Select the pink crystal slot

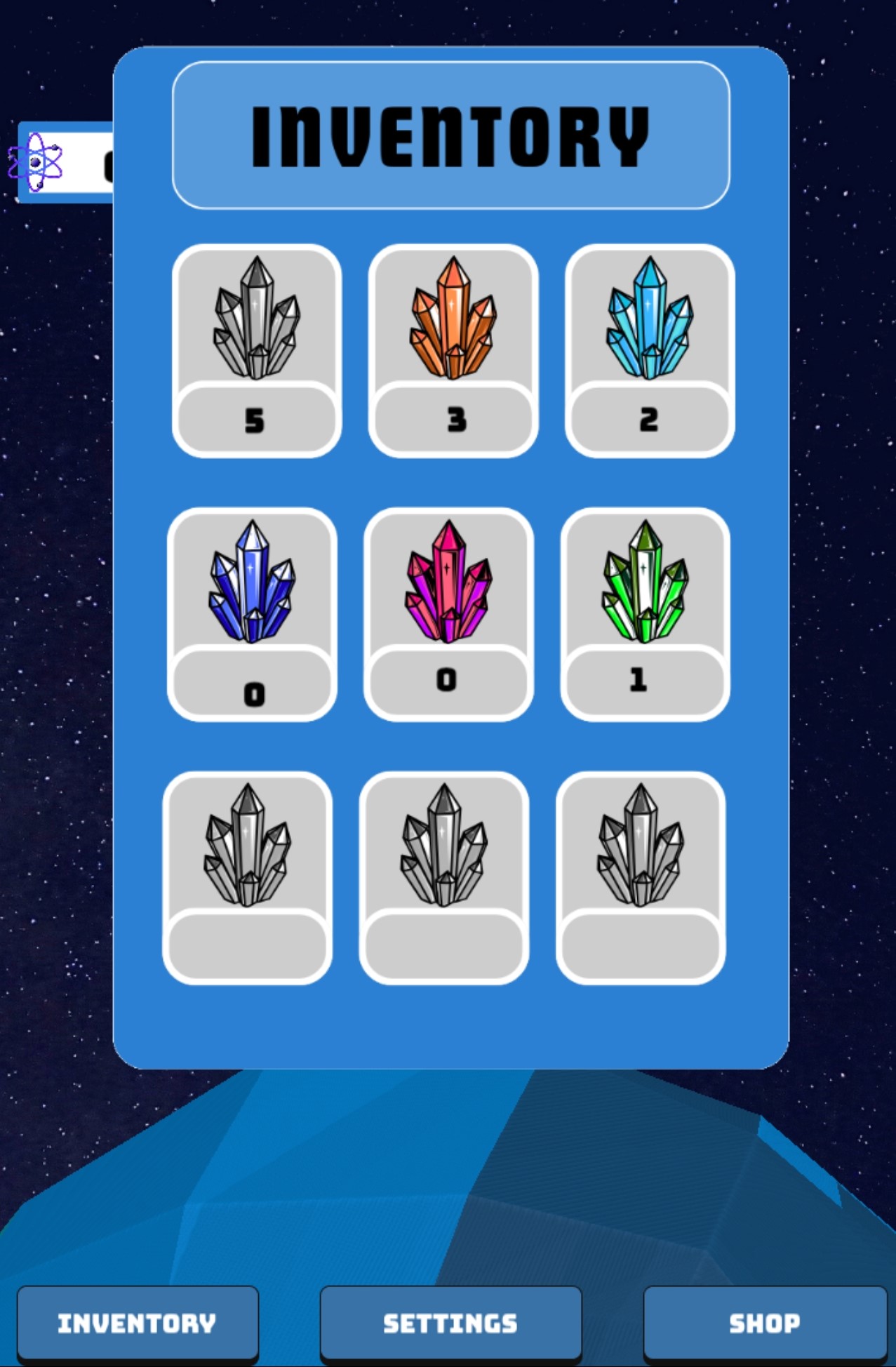(x=448, y=613)
